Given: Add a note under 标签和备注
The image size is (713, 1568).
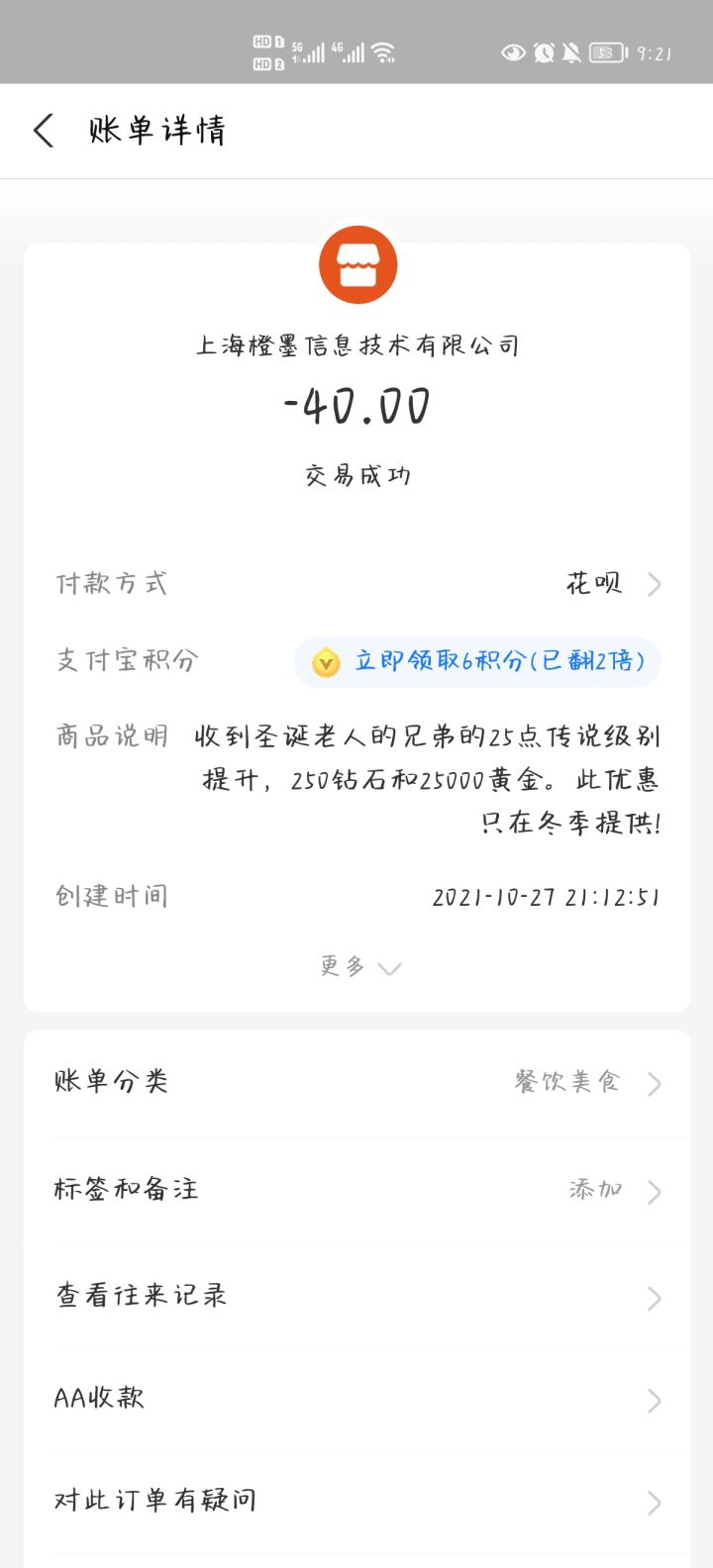Looking at the screenshot, I should (x=357, y=1190).
